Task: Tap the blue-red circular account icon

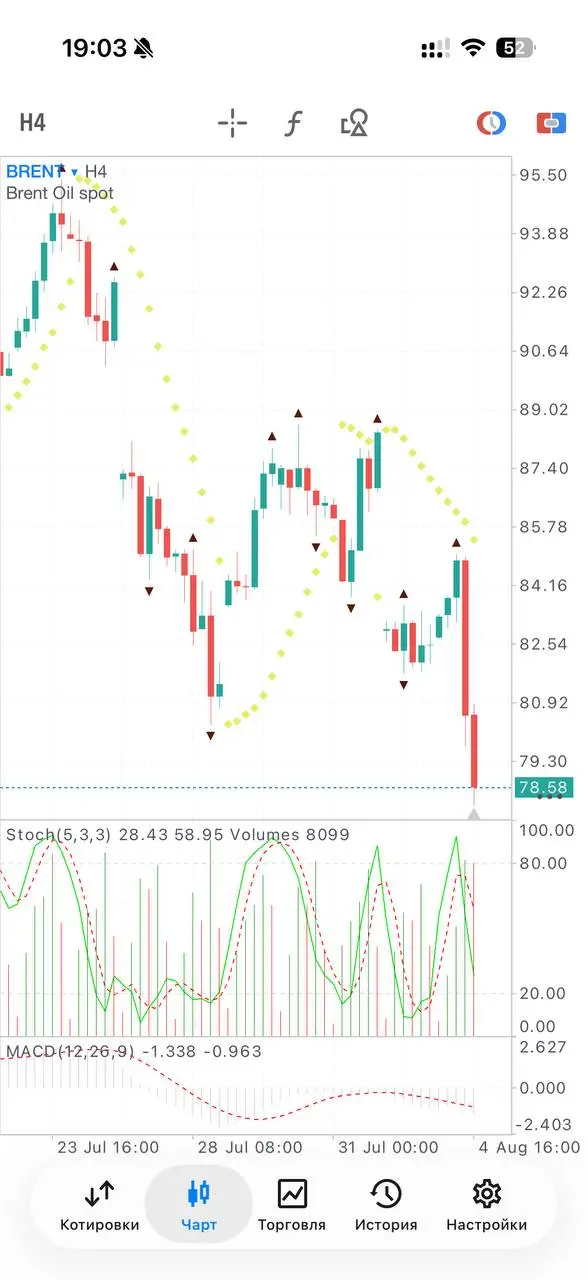Action: (491, 123)
